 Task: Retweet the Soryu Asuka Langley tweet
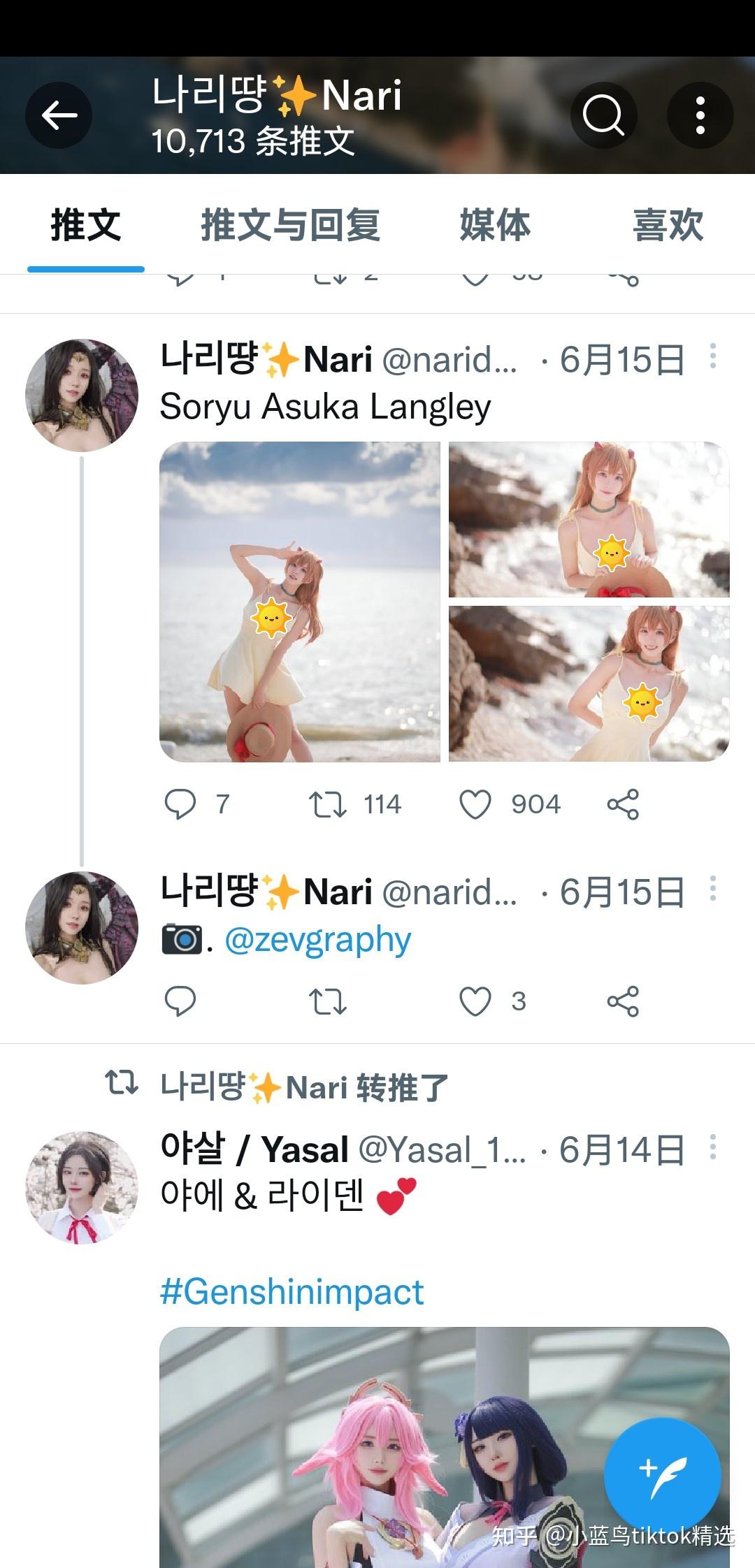point(328,804)
